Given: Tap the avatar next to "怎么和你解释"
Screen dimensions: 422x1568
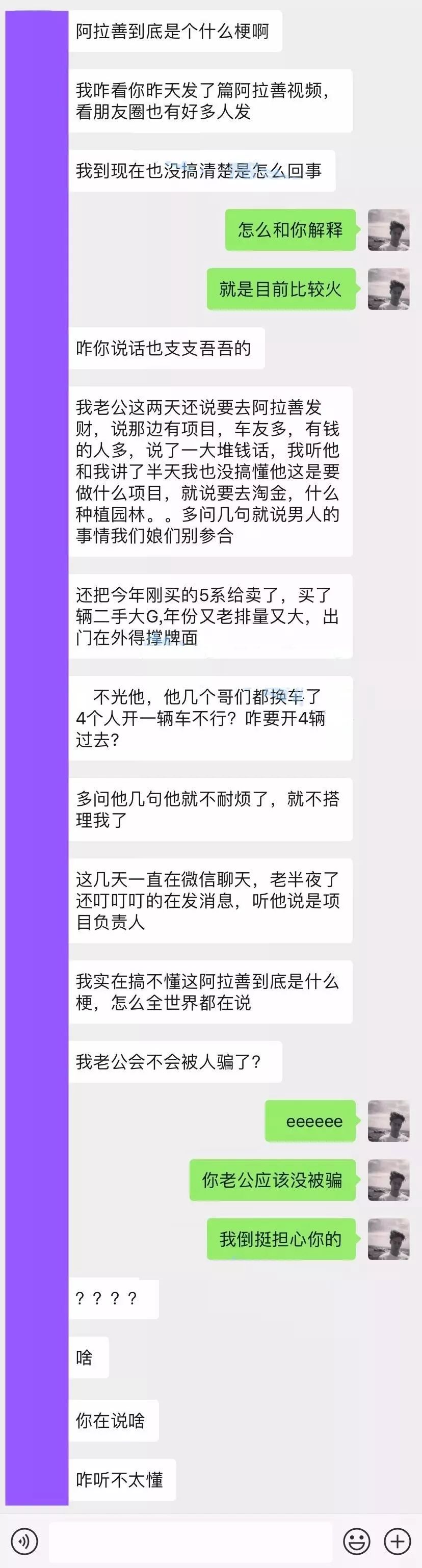Looking at the screenshot, I should 388,230.
